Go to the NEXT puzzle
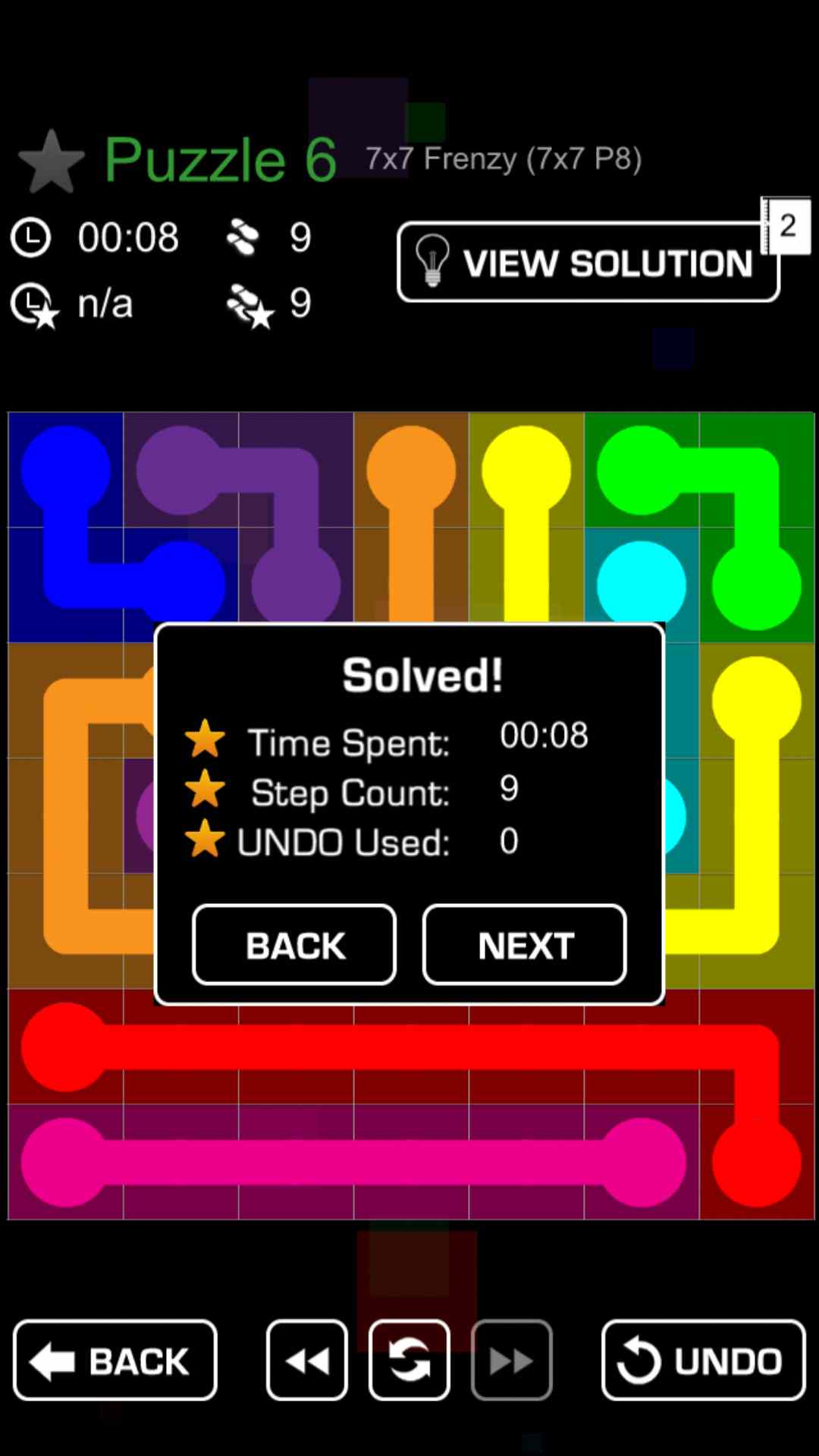819x1456 pixels. point(524,945)
